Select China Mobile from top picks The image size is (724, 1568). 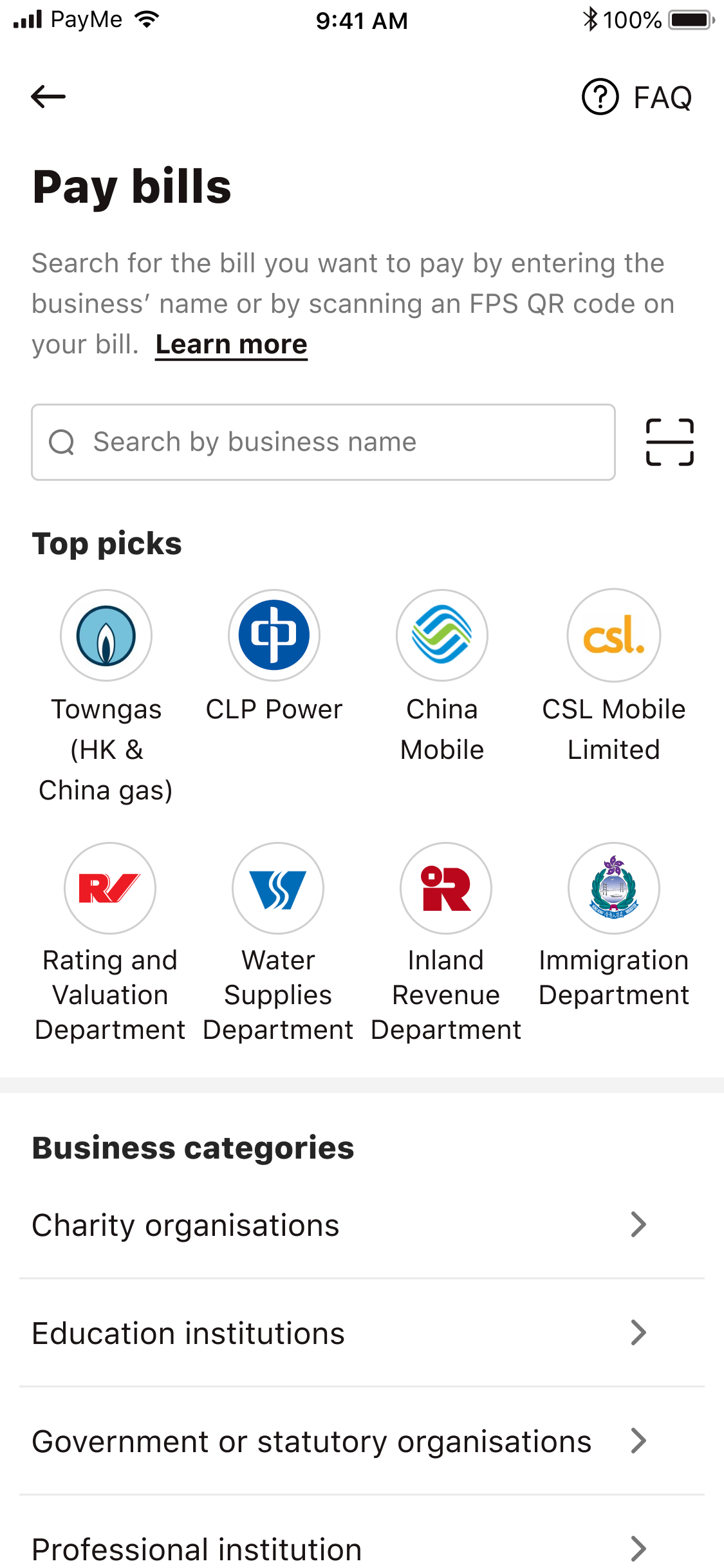click(x=442, y=677)
